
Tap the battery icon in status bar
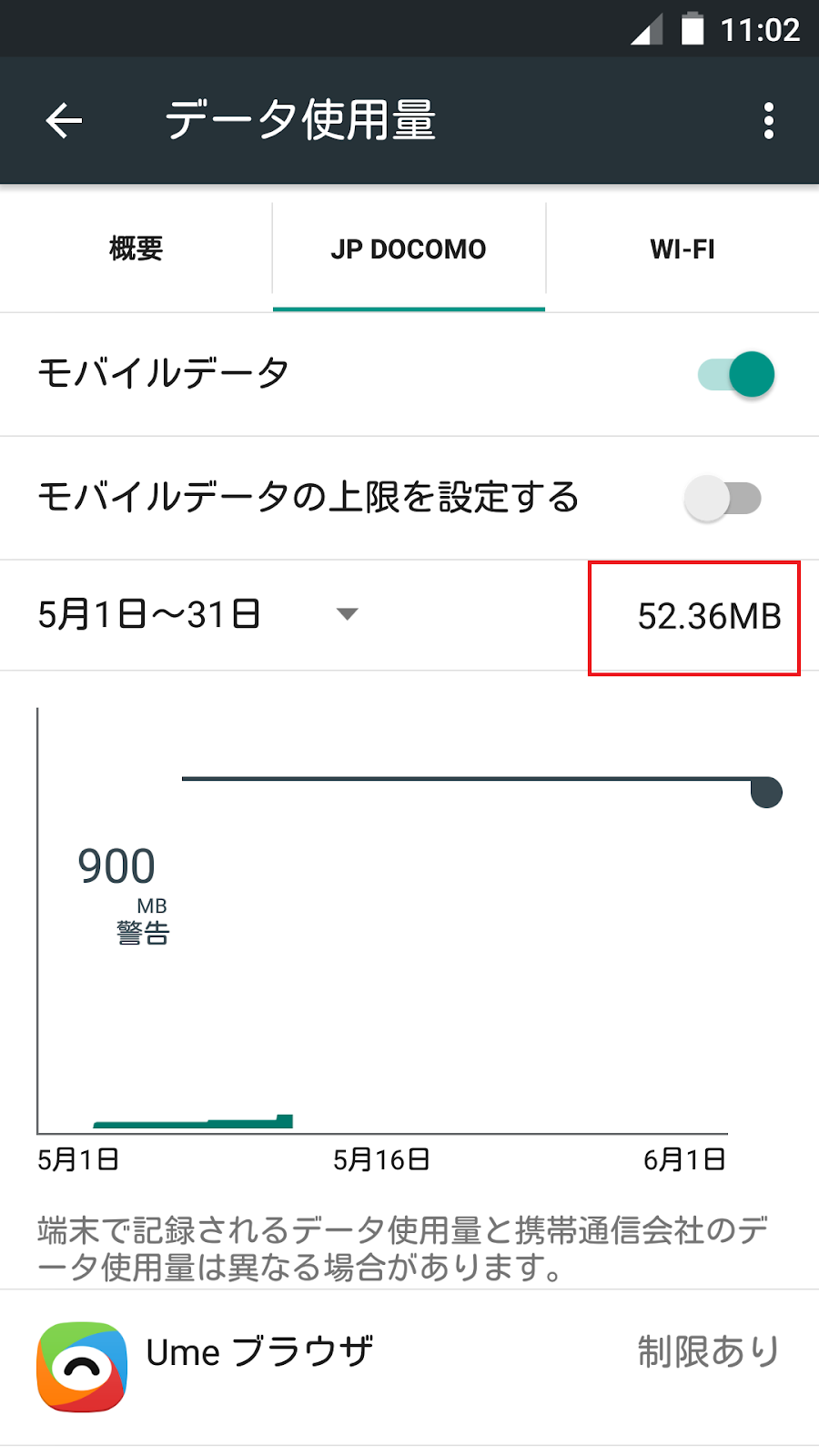pos(693,29)
